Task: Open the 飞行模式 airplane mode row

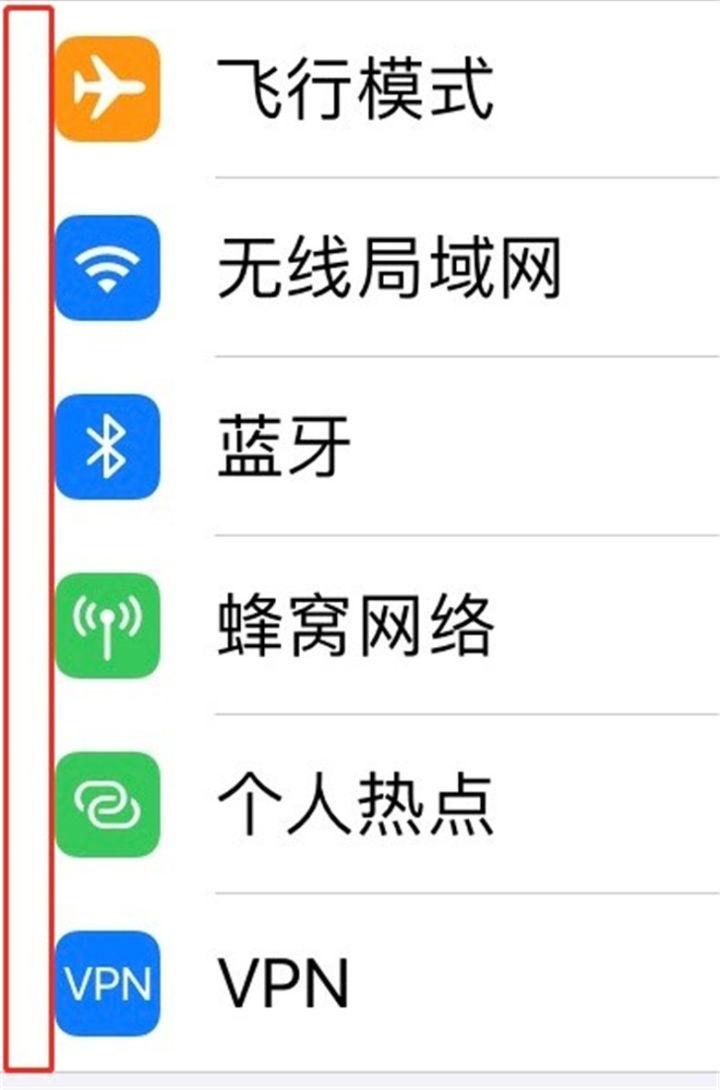Action: tap(355, 89)
